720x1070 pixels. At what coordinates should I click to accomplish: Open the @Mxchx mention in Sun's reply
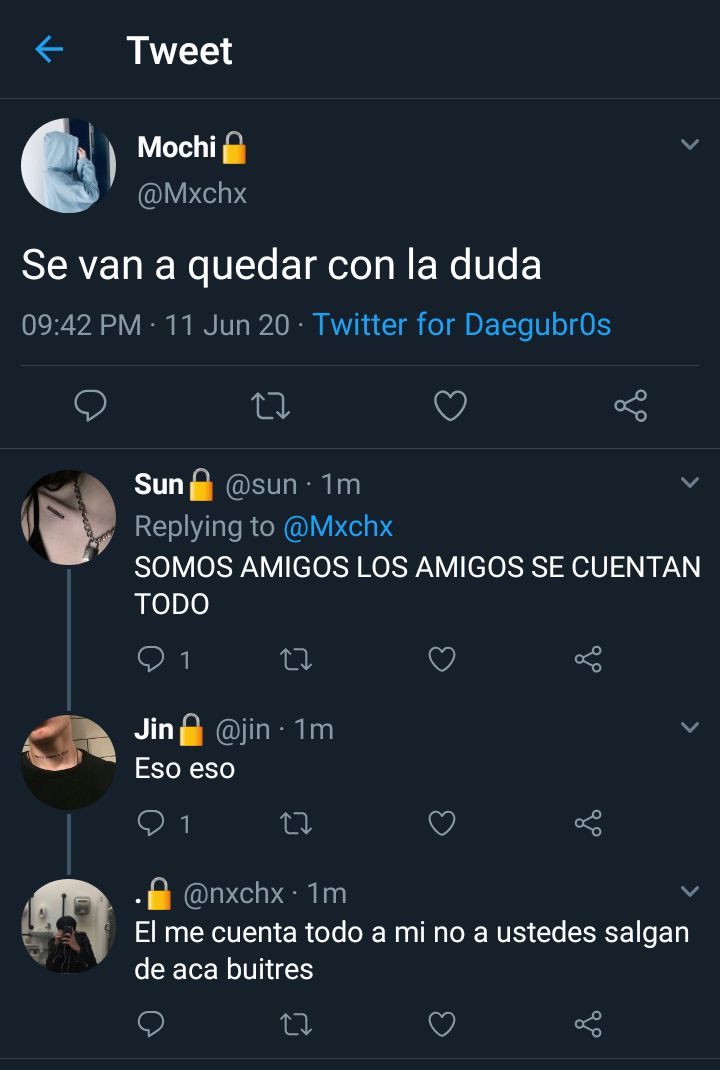click(x=337, y=526)
